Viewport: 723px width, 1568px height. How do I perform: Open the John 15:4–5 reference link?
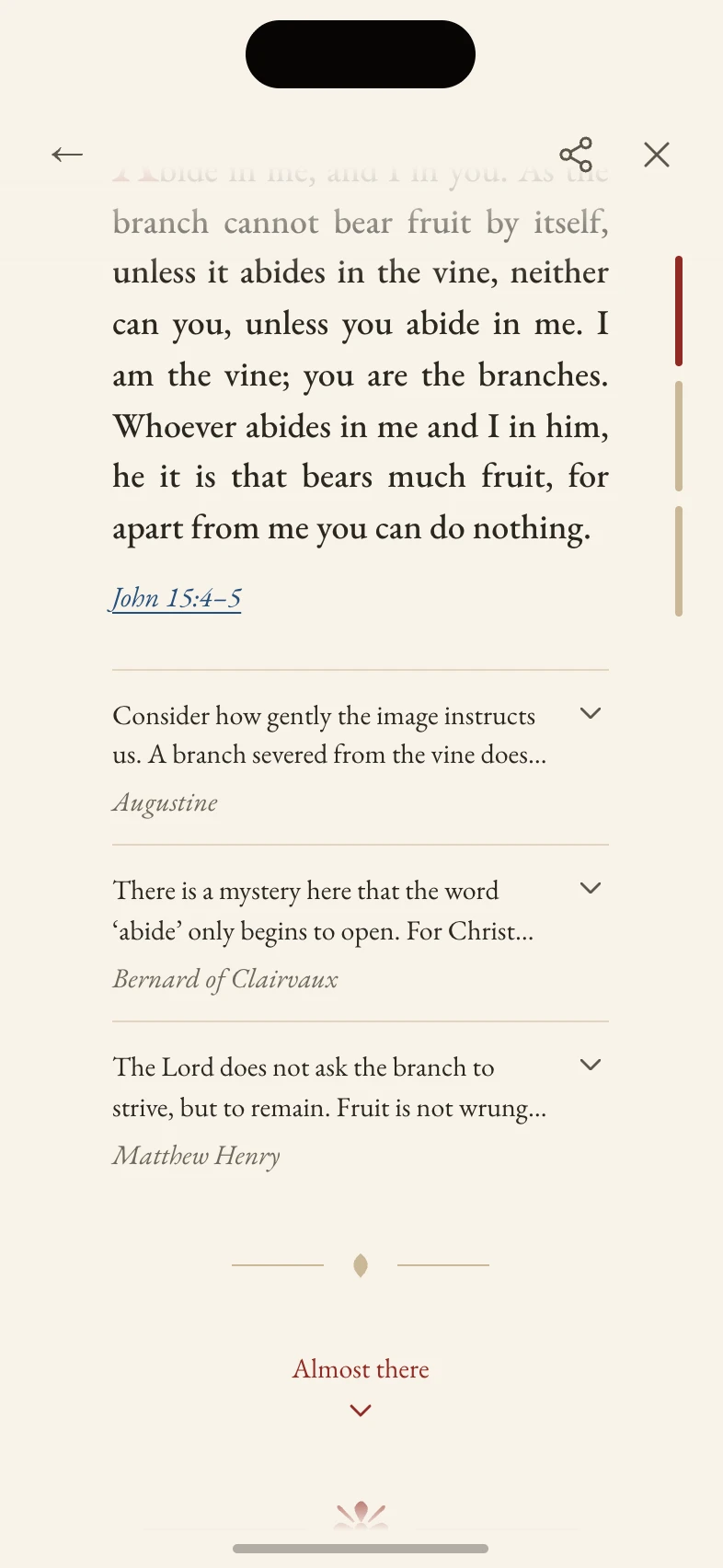point(177,598)
